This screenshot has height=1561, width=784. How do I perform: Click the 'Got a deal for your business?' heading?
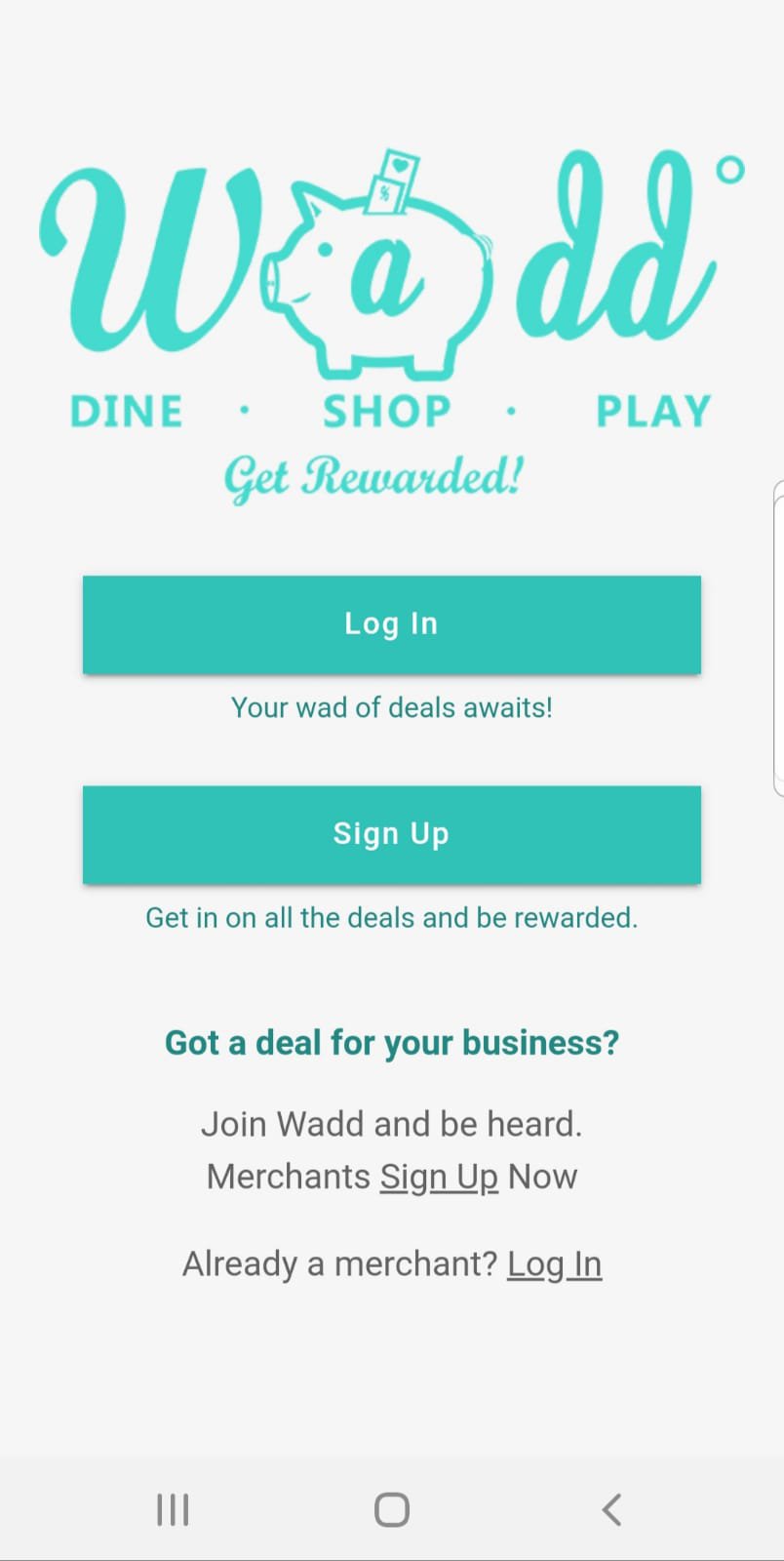click(x=391, y=1042)
